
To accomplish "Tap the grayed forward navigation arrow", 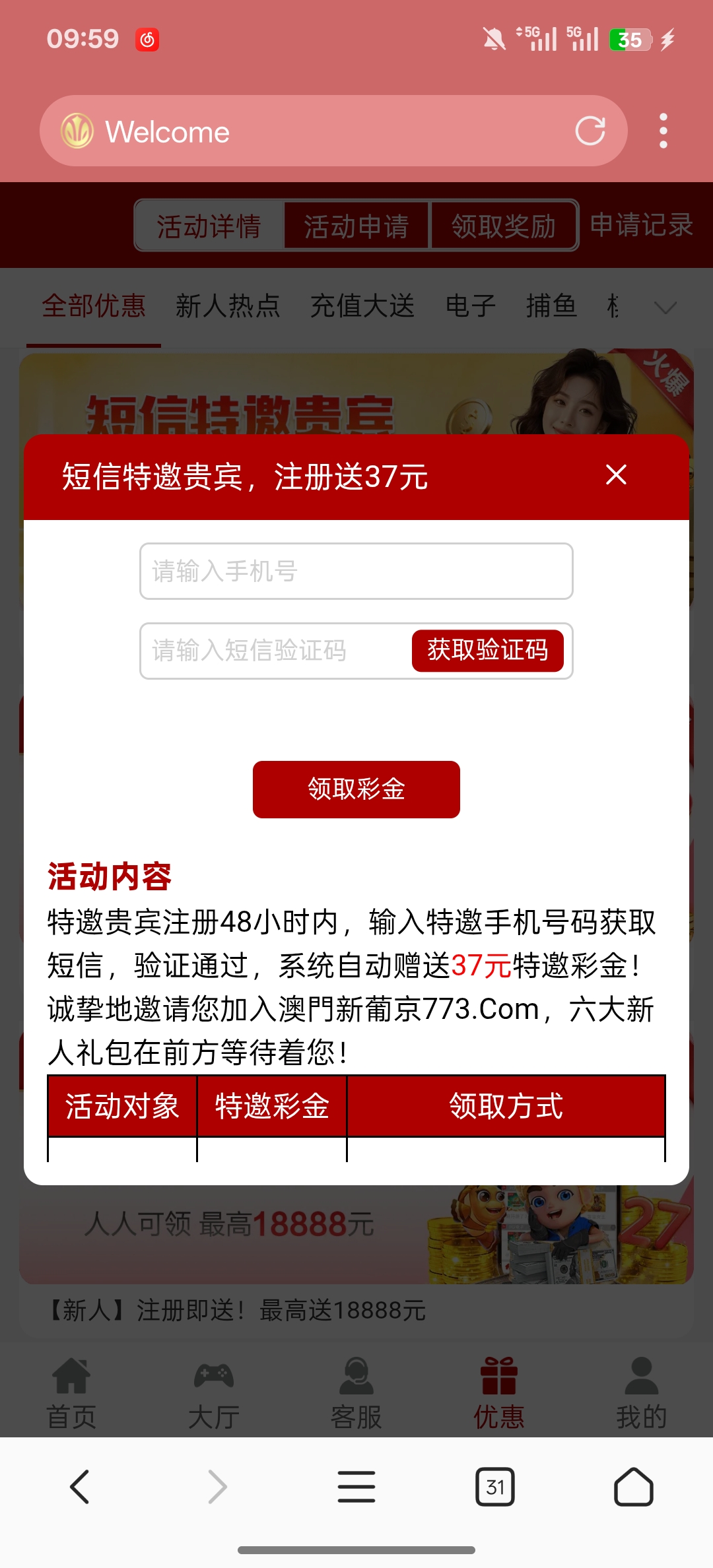I will (x=218, y=1488).
